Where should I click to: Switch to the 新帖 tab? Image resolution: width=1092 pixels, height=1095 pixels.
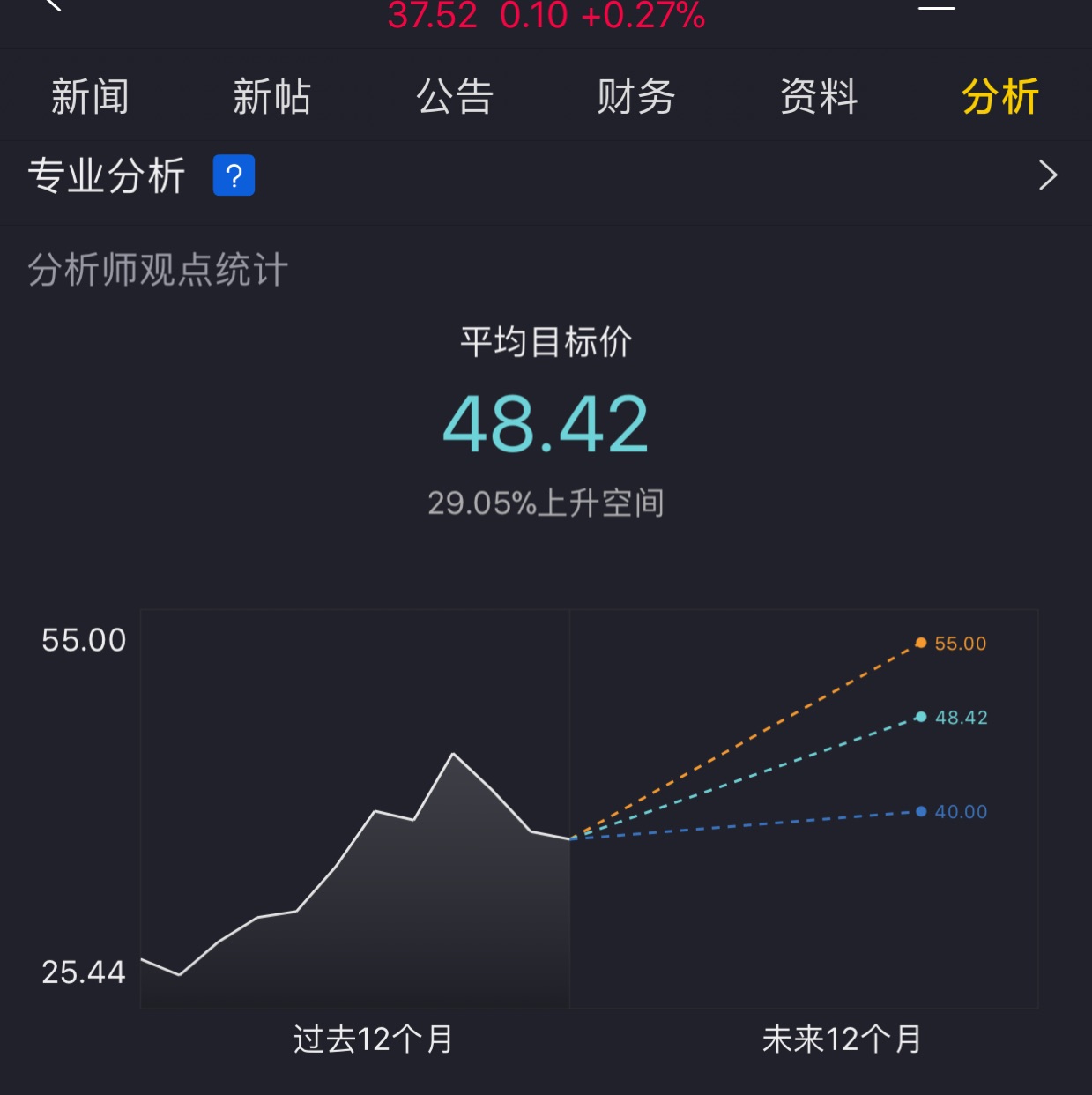pyautogui.click(x=271, y=96)
